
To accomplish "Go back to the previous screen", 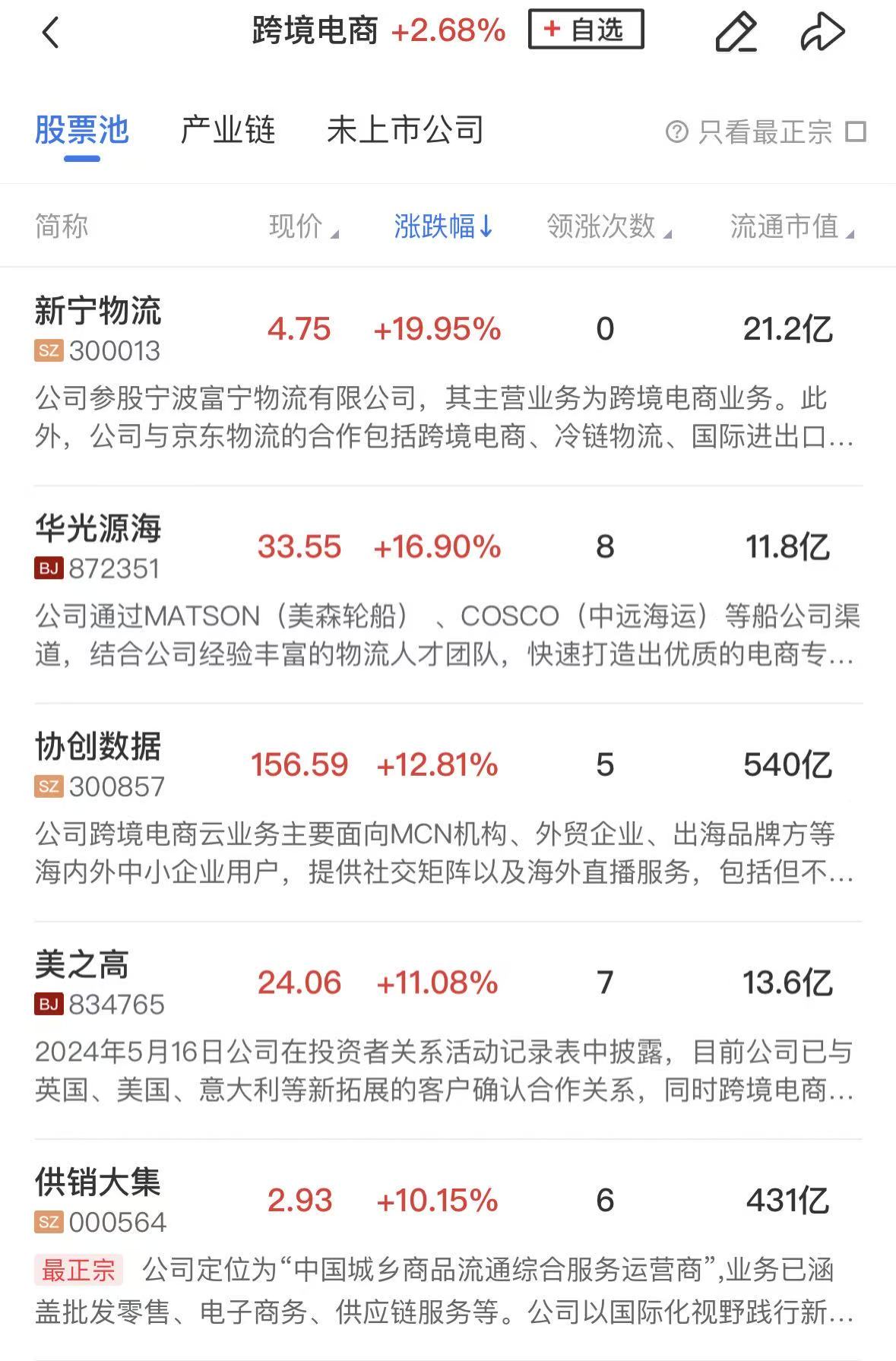I will pos(51,32).
